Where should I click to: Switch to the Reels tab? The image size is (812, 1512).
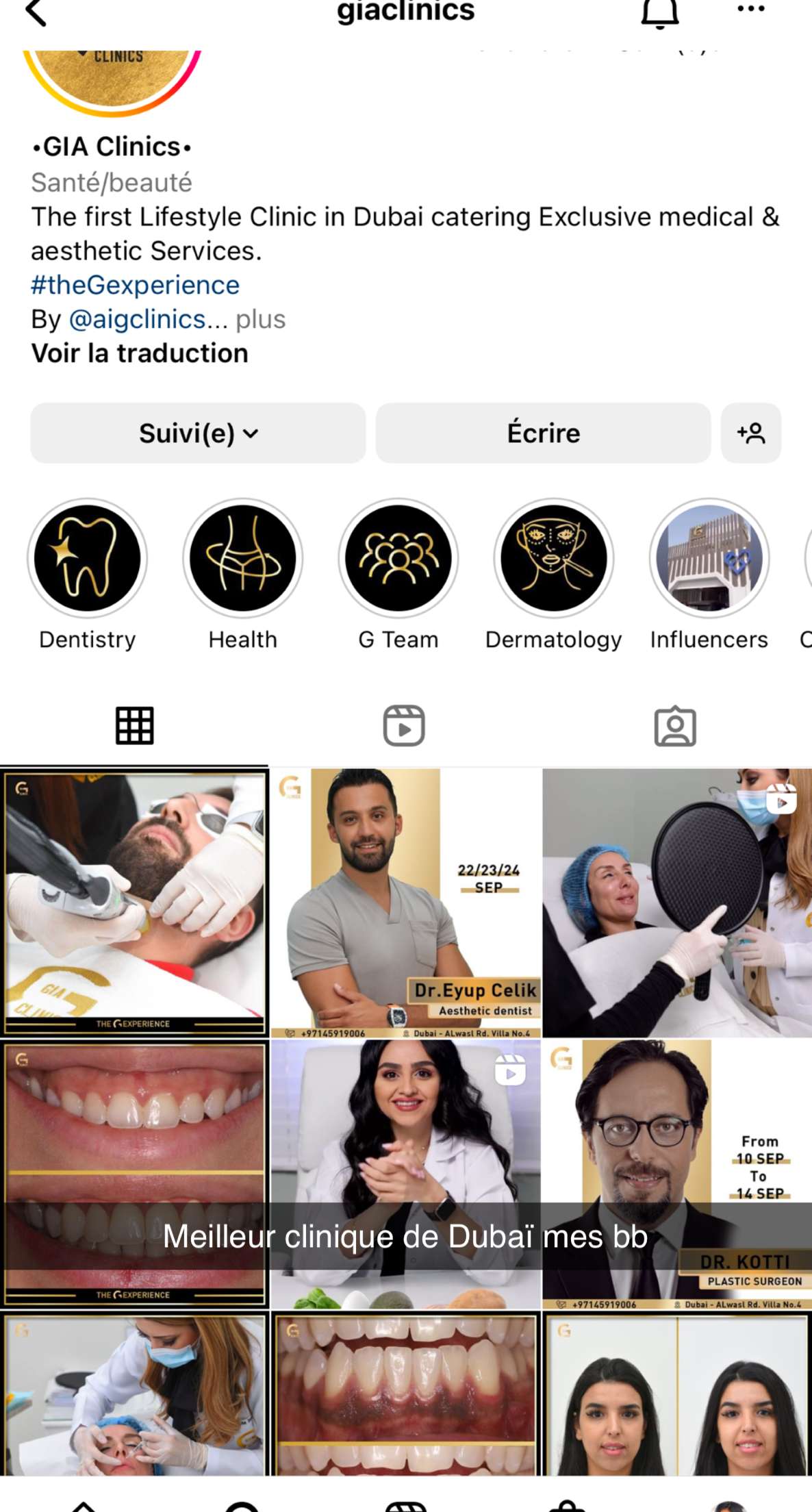404,725
